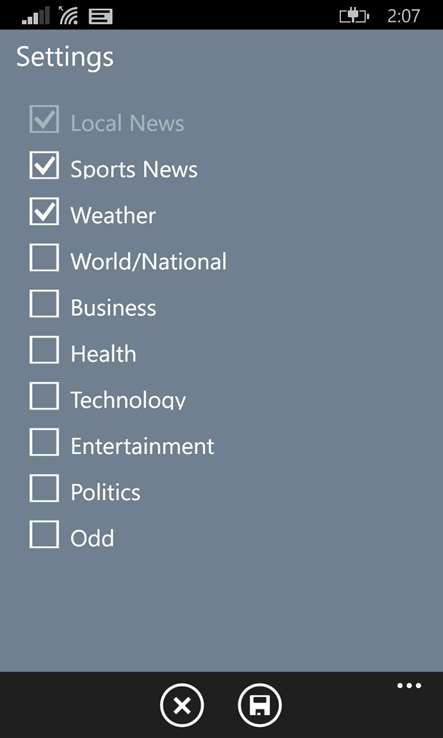This screenshot has height=738, width=443.
Task: Enable the Politics checkbox
Action: coord(44,488)
